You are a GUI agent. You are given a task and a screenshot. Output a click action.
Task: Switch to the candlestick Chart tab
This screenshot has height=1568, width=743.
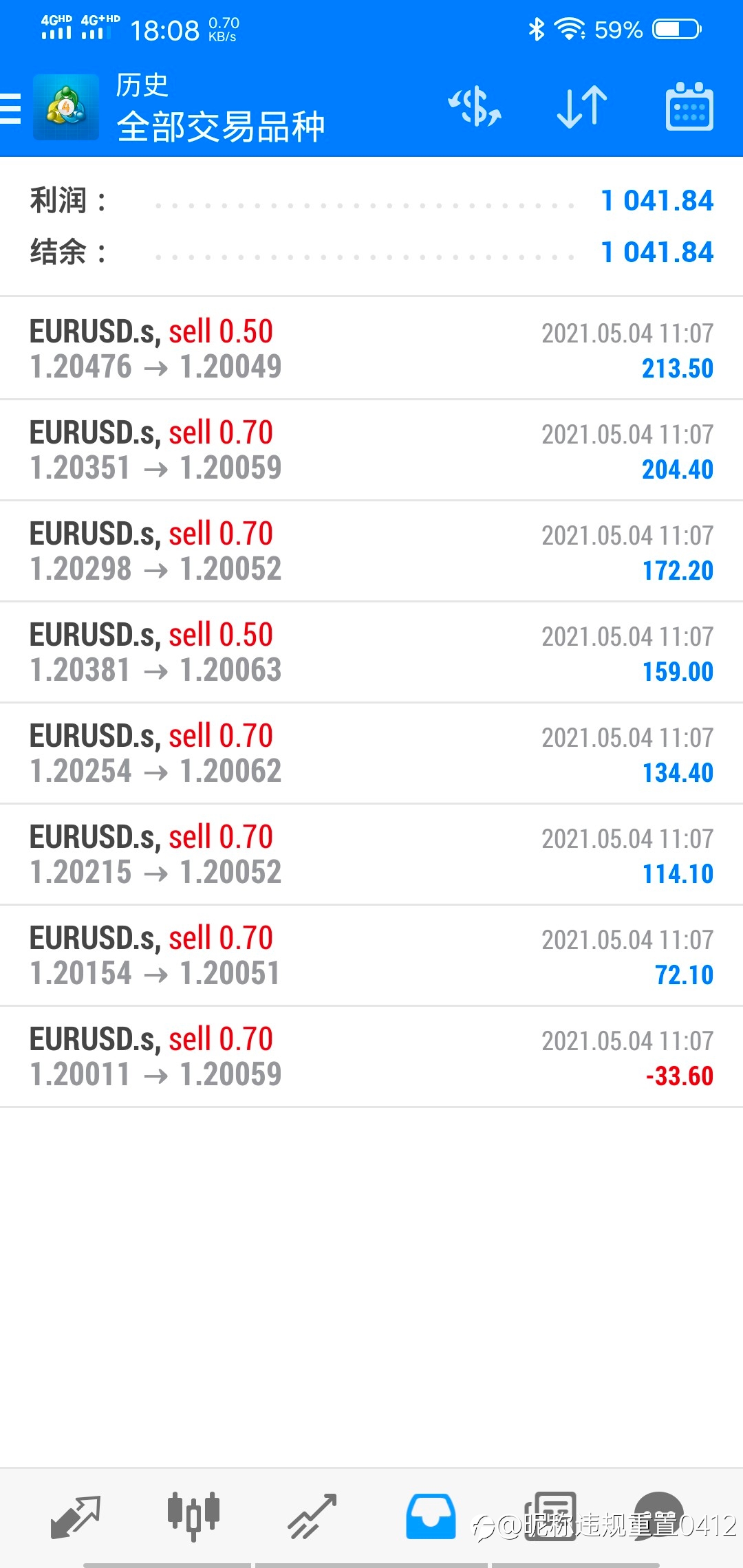[193, 1516]
